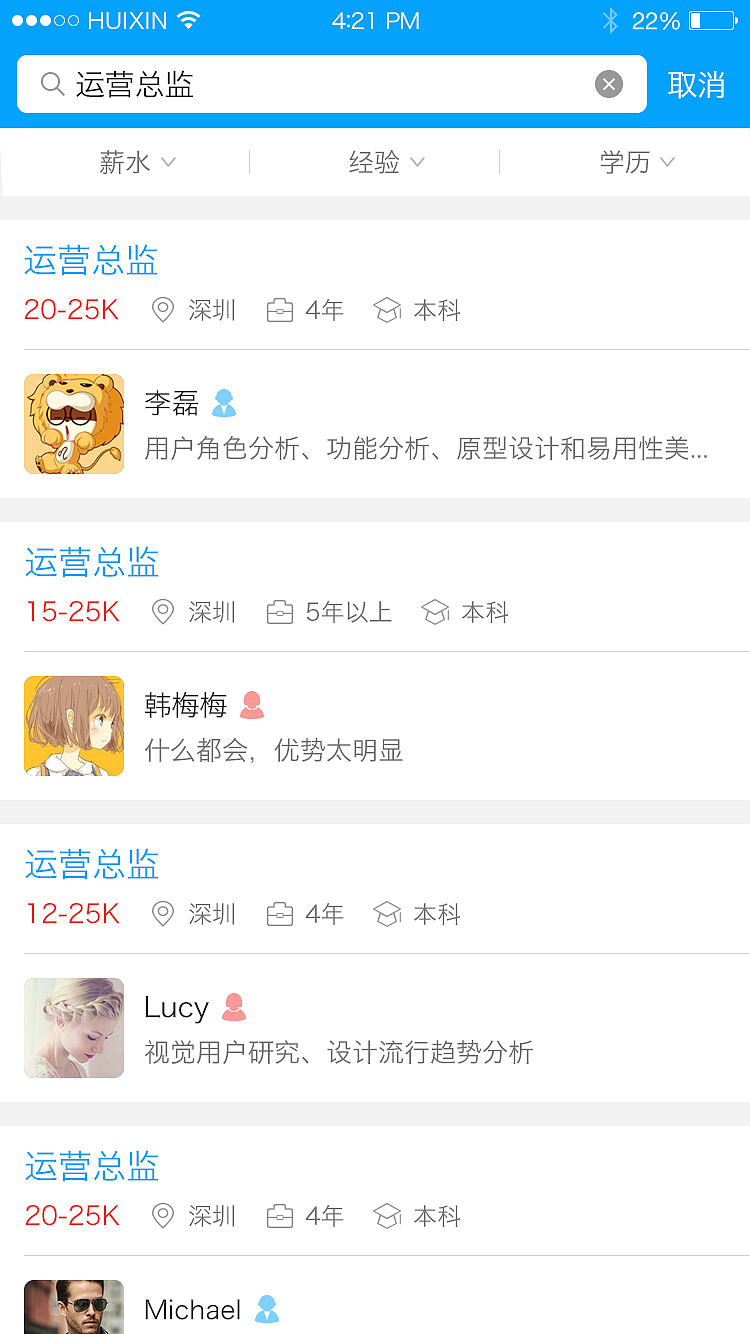The height and width of the screenshot is (1334, 750).
Task: Click the search magnifier icon
Action: point(52,84)
